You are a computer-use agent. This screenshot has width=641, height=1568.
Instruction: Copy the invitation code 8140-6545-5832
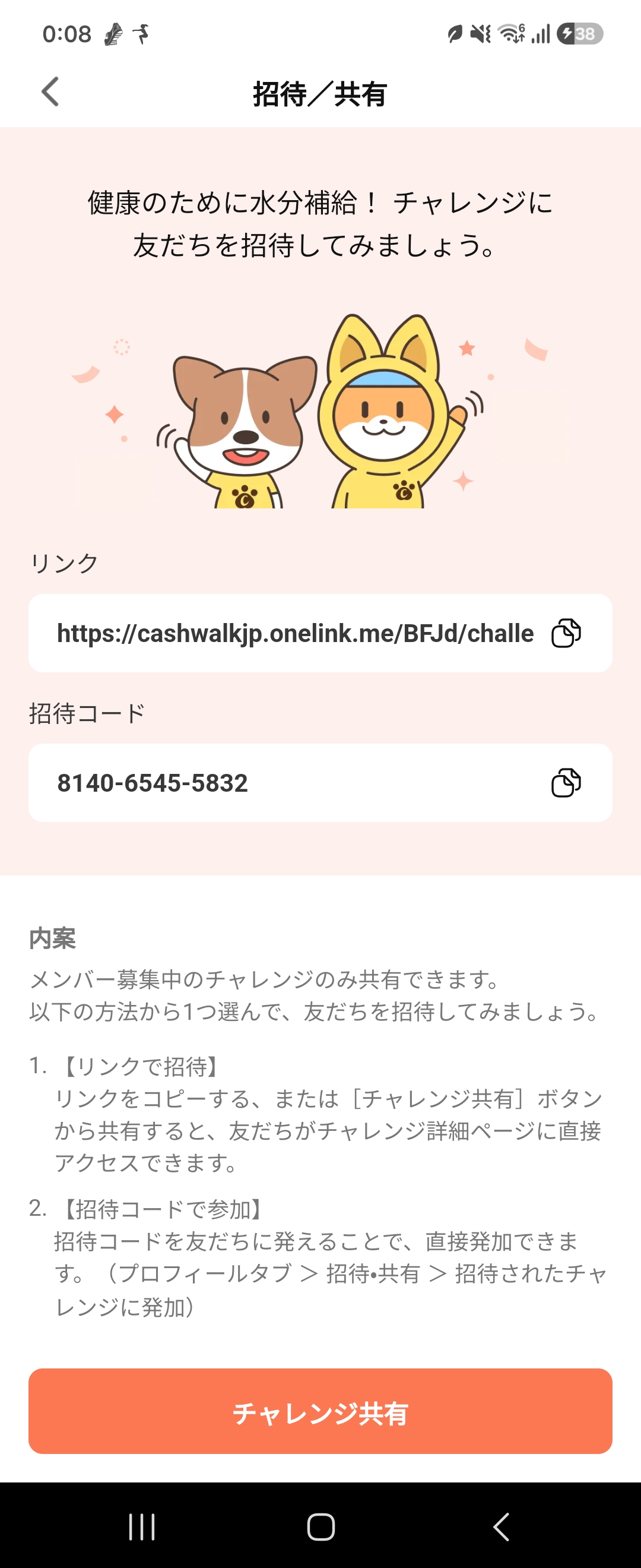(x=566, y=783)
